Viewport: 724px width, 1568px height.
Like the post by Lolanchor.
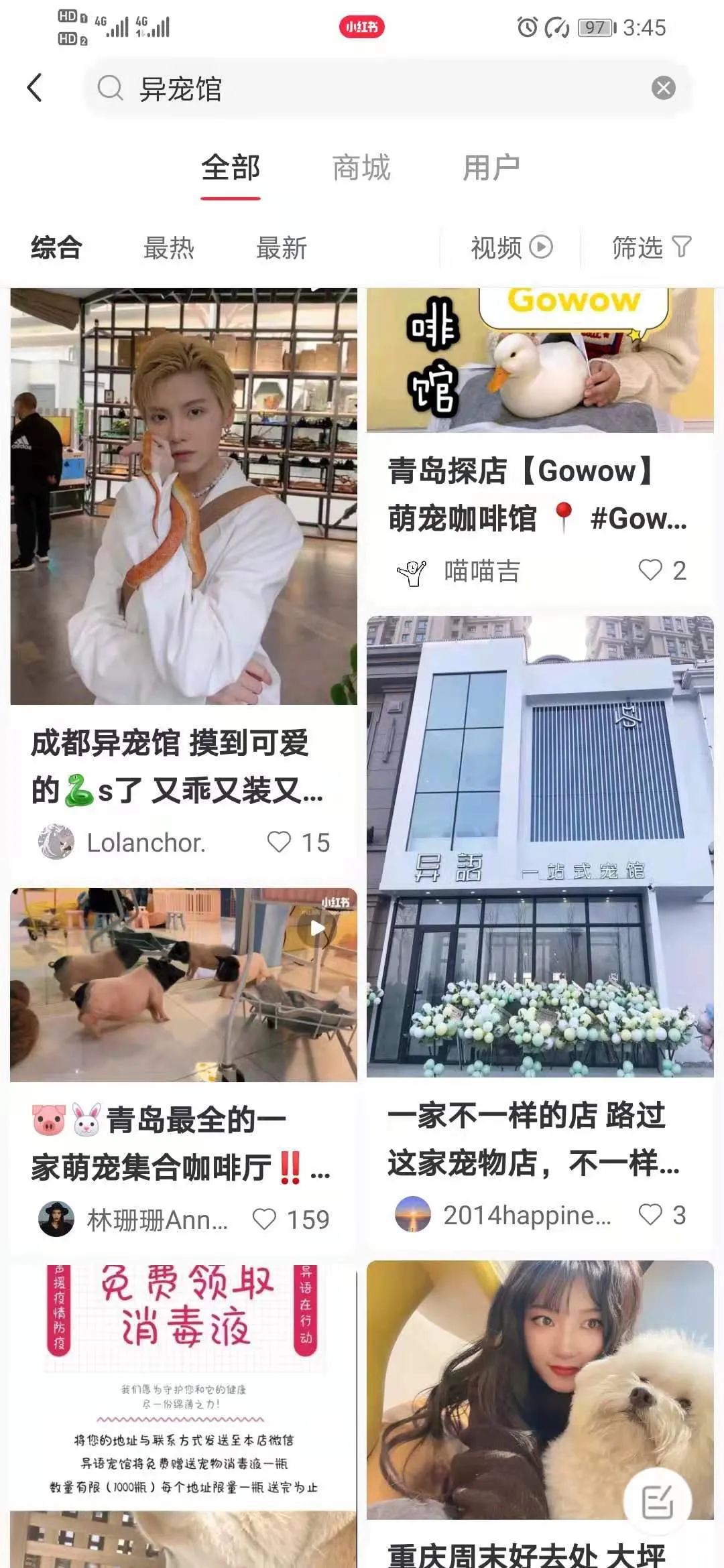[280, 842]
